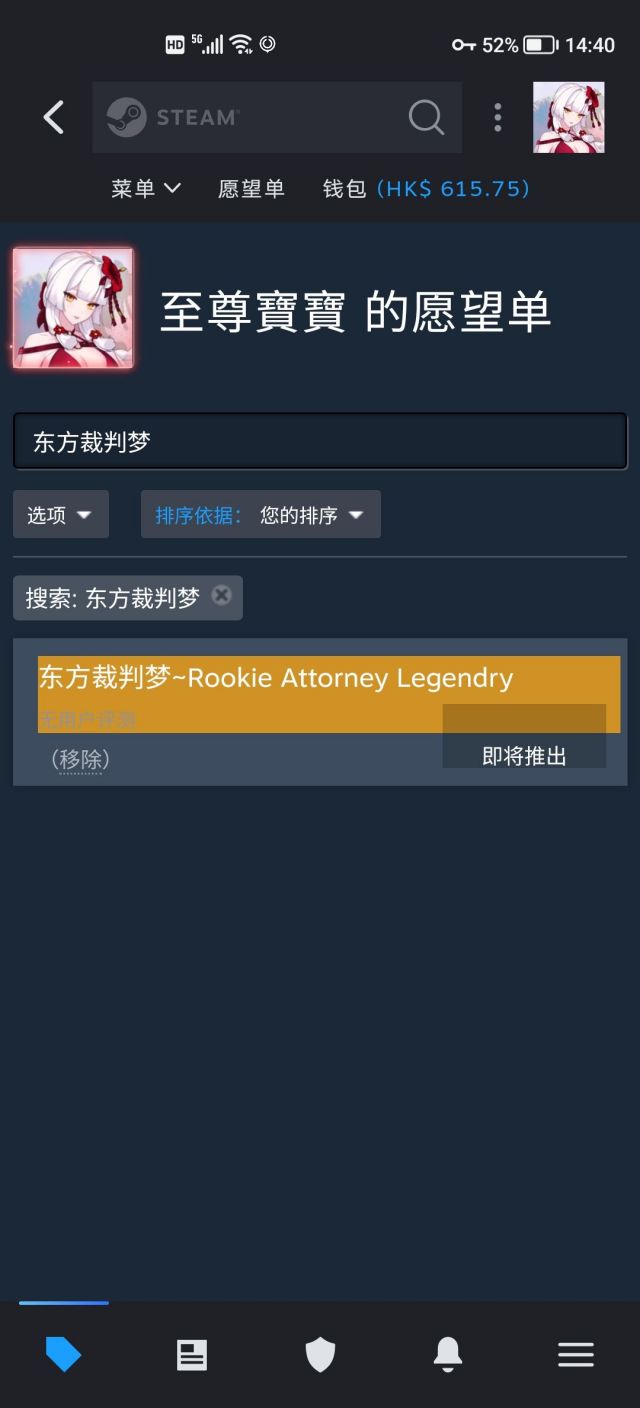The height and width of the screenshot is (1408, 640).
Task: Change 排序依据 sorting dropdown
Action: 260,515
